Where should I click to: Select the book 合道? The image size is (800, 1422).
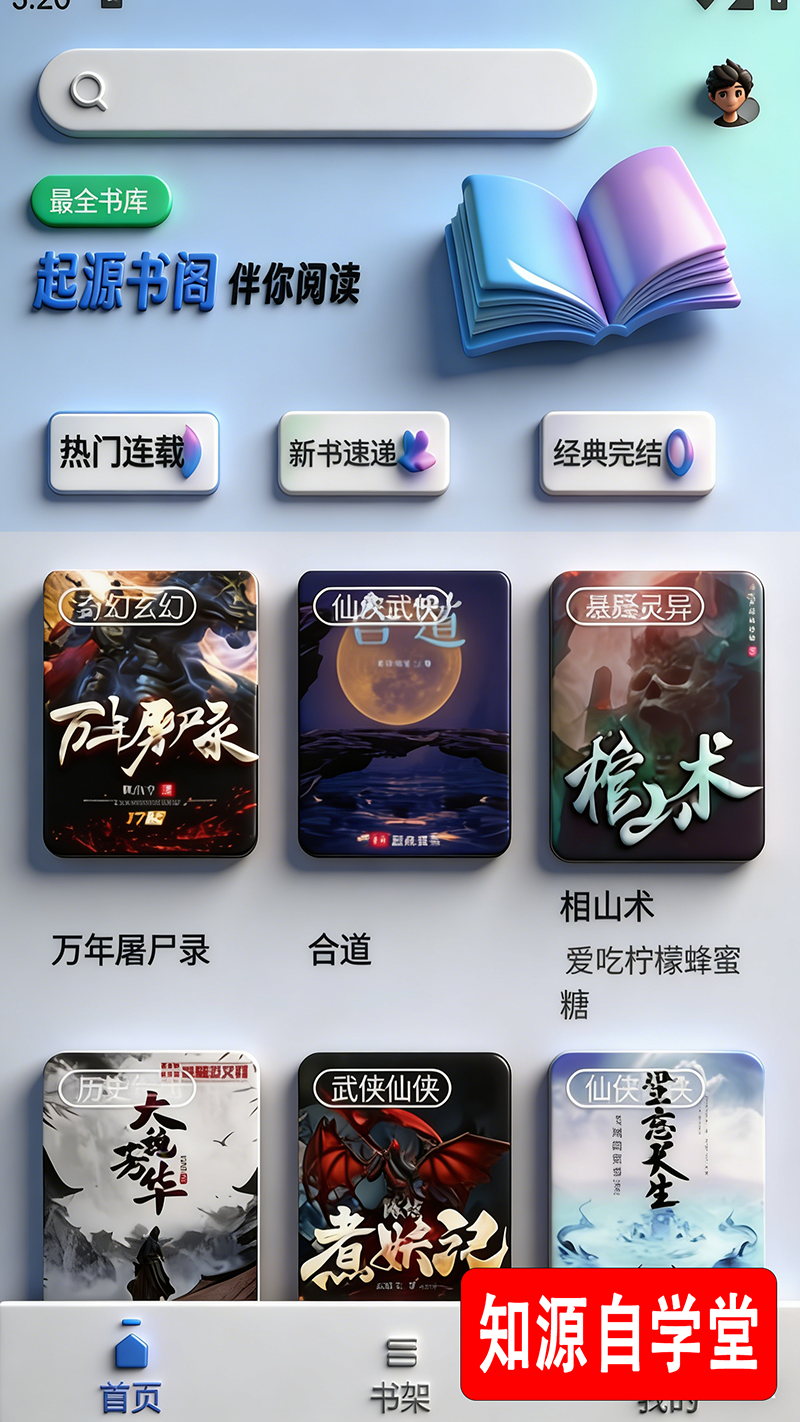tap(404, 713)
